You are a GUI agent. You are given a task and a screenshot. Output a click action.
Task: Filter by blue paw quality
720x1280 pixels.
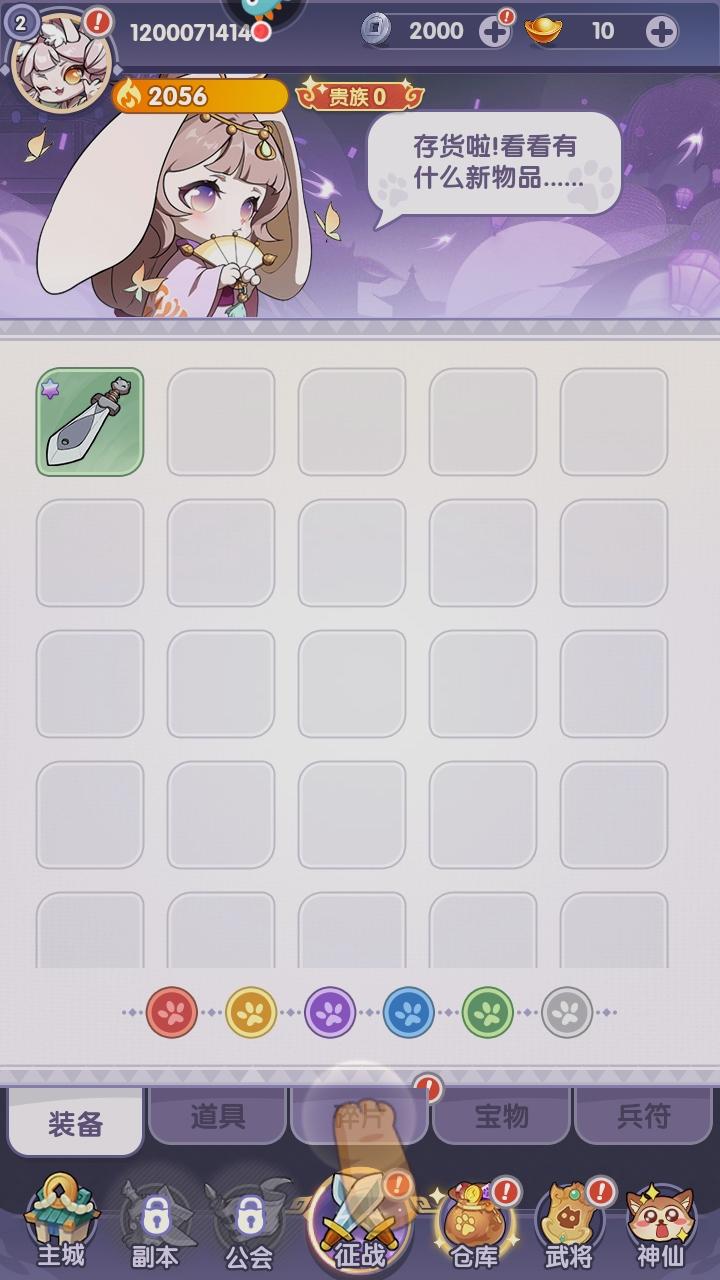click(x=409, y=1013)
